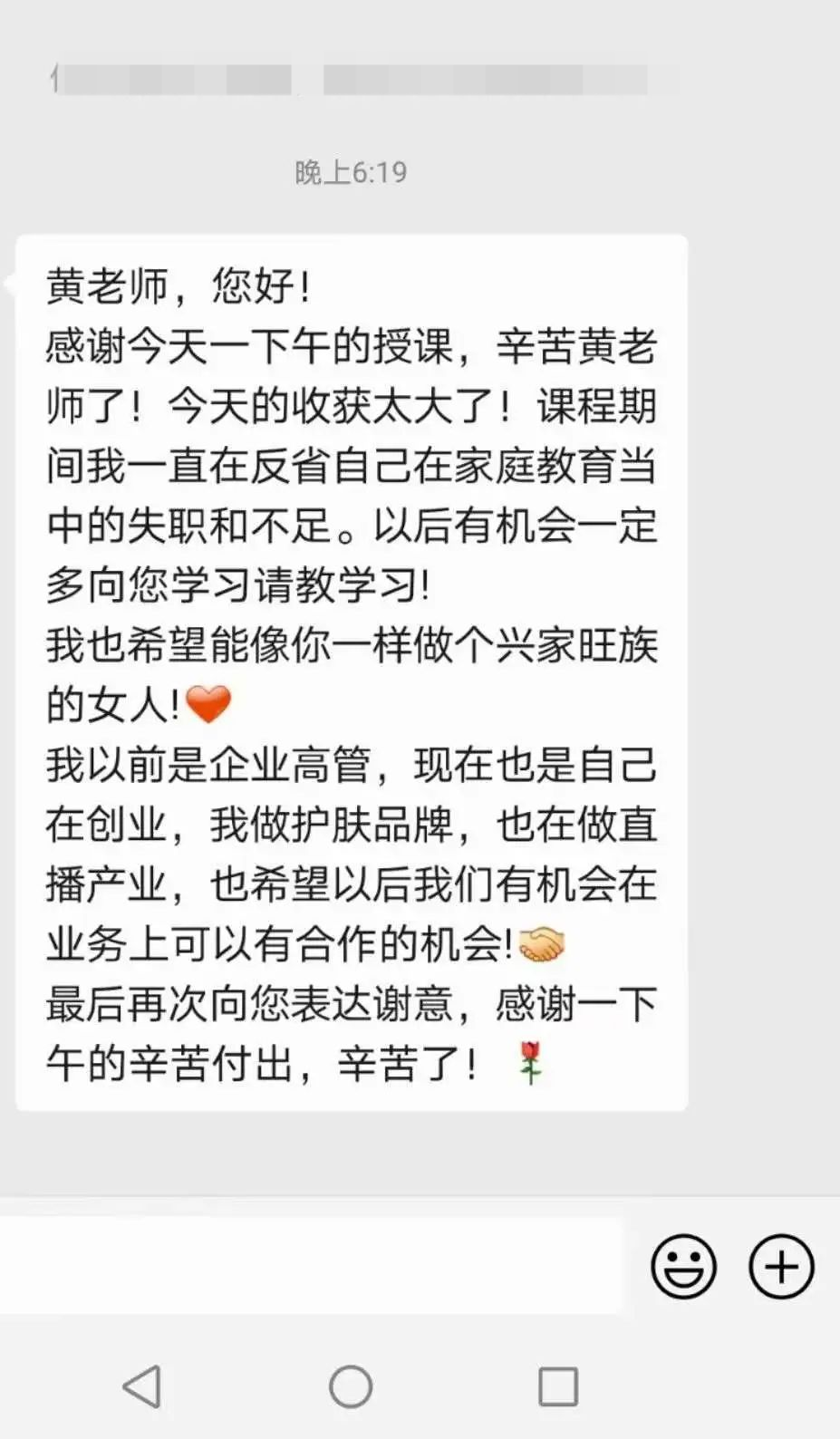The height and width of the screenshot is (1439, 840).
Task: Go back with the system back button
Action: [x=142, y=1386]
